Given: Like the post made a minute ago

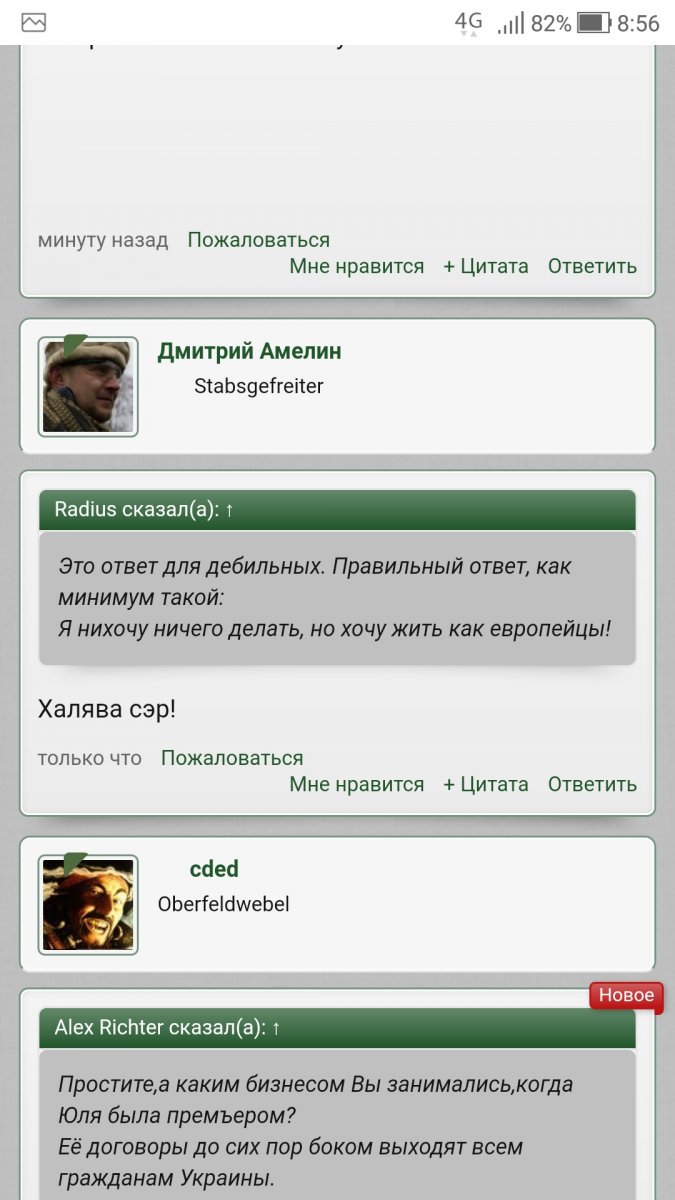Looking at the screenshot, I should pos(356,266).
